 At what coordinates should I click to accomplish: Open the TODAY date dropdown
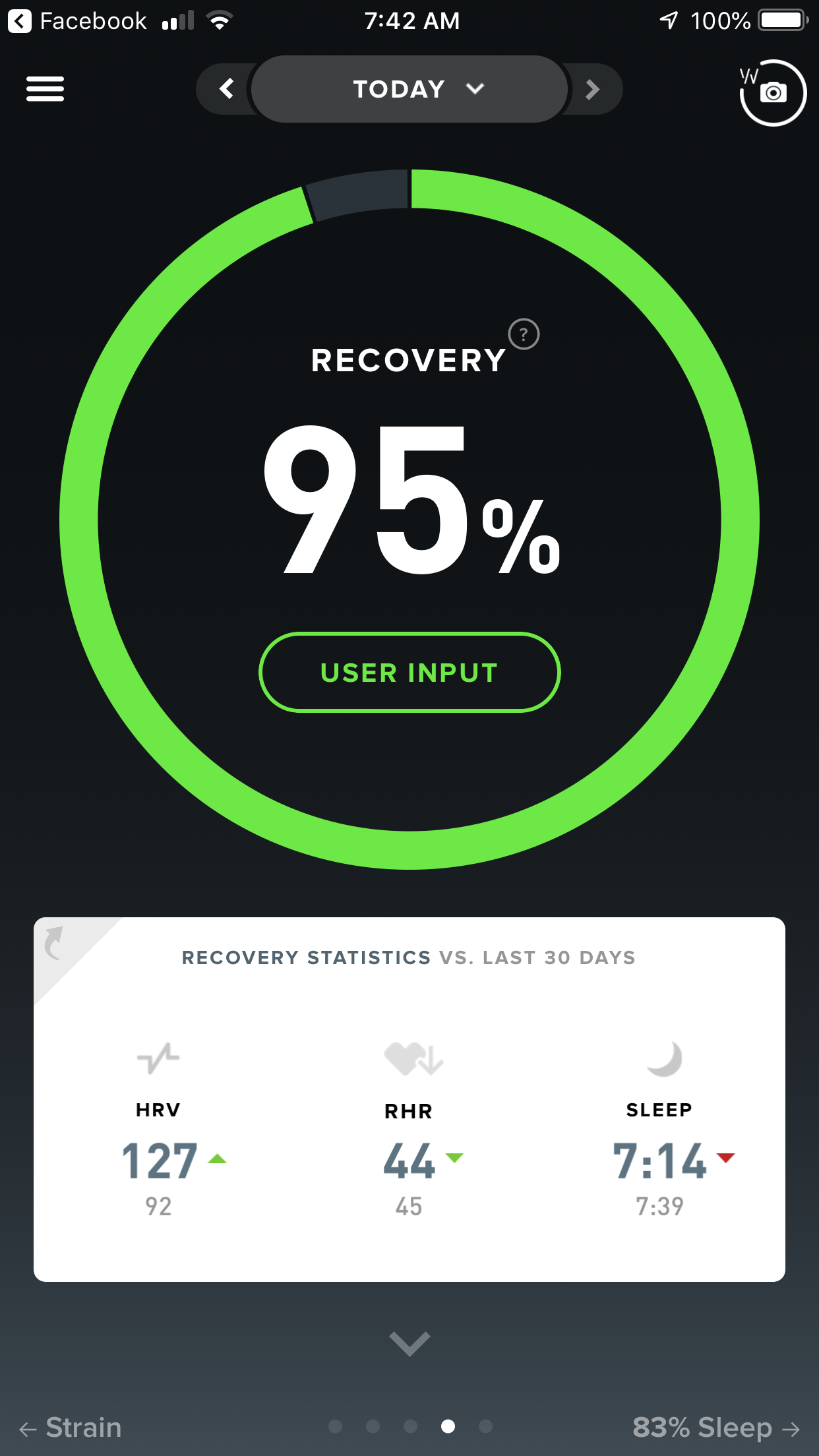point(409,89)
